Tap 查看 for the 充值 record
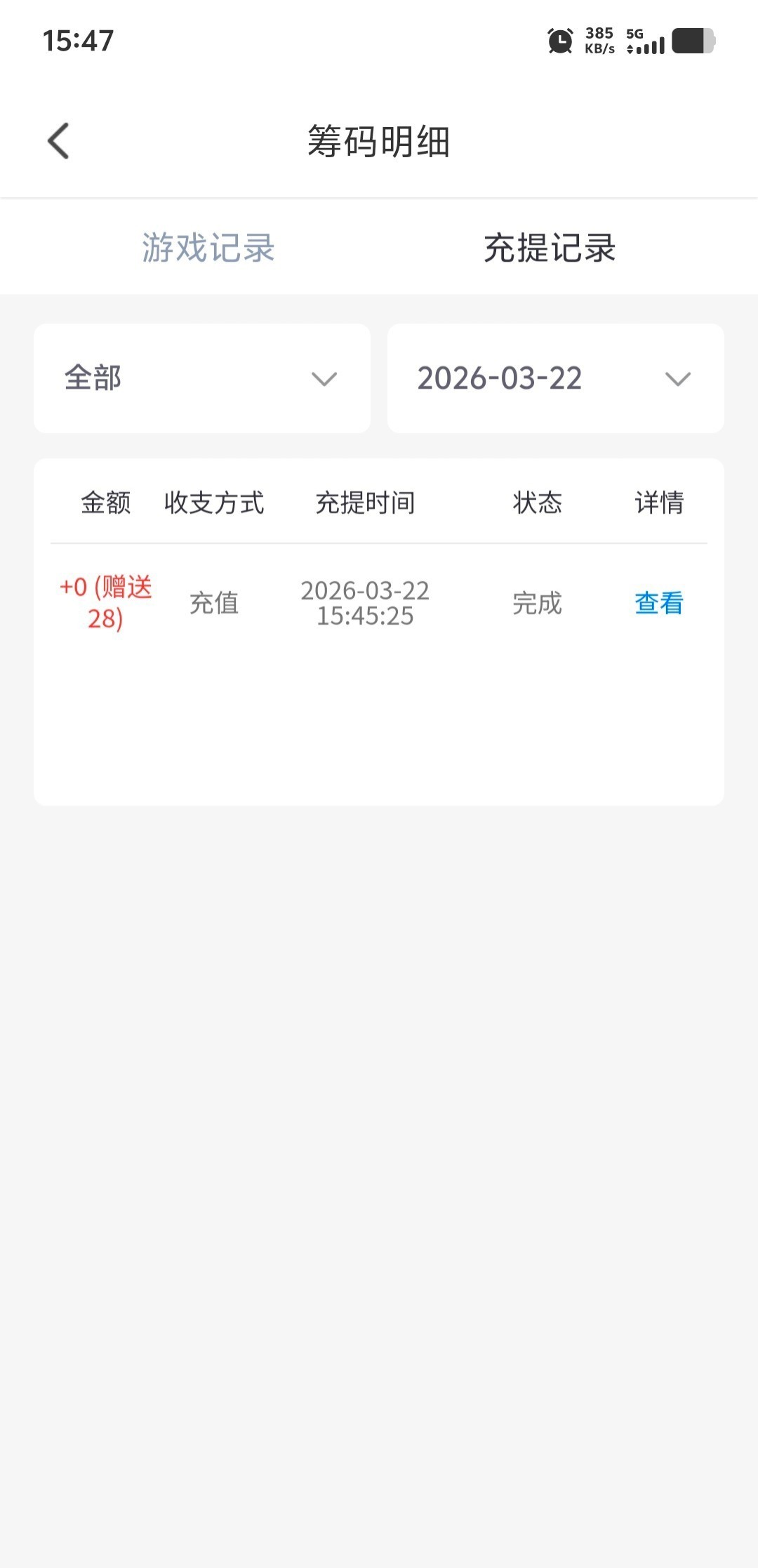The height and width of the screenshot is (1568, 758). [x=658, y=603]
